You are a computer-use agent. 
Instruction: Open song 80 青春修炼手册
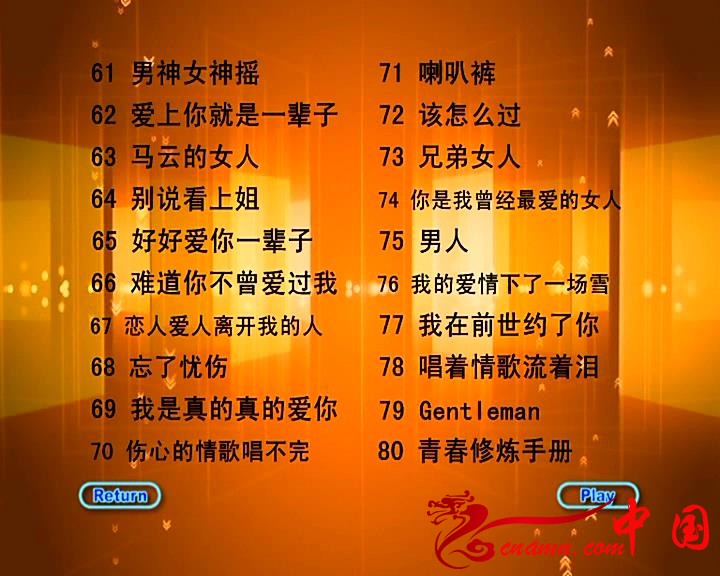pyautogui.click(x=476, y=451)
